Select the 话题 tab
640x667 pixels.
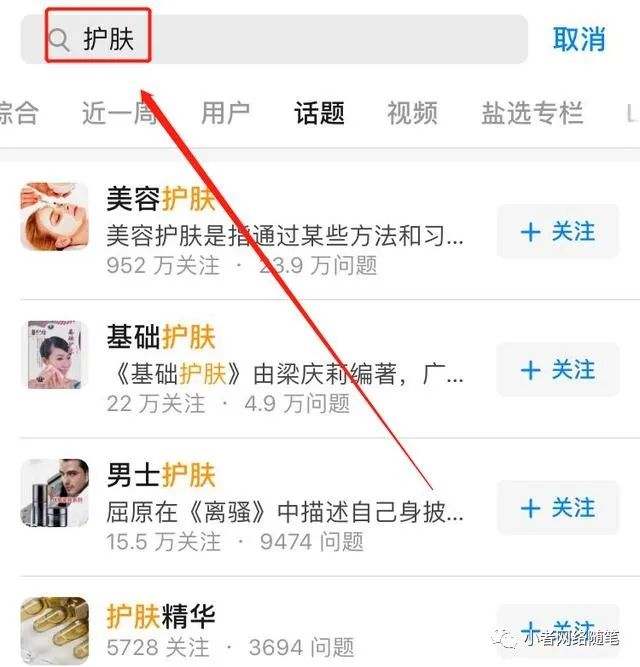[x=319, y=113]
